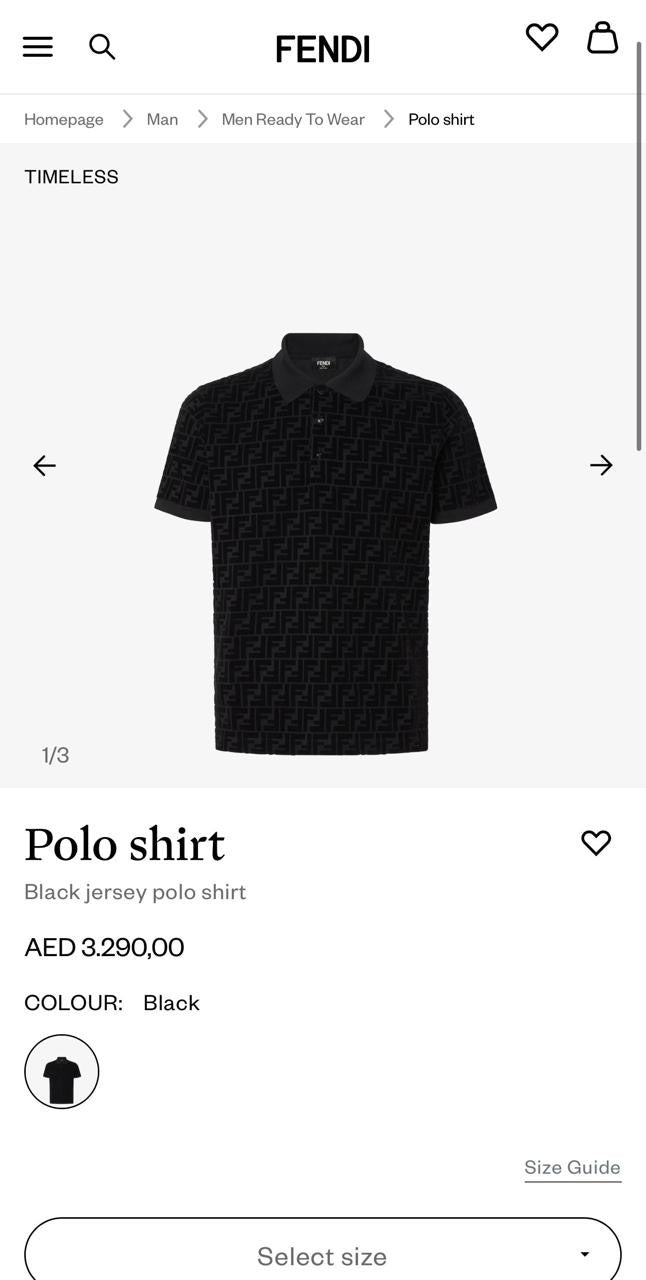Show the previous product image
This screenshot has height=1280, width=646.
click(x=44, y=465)
